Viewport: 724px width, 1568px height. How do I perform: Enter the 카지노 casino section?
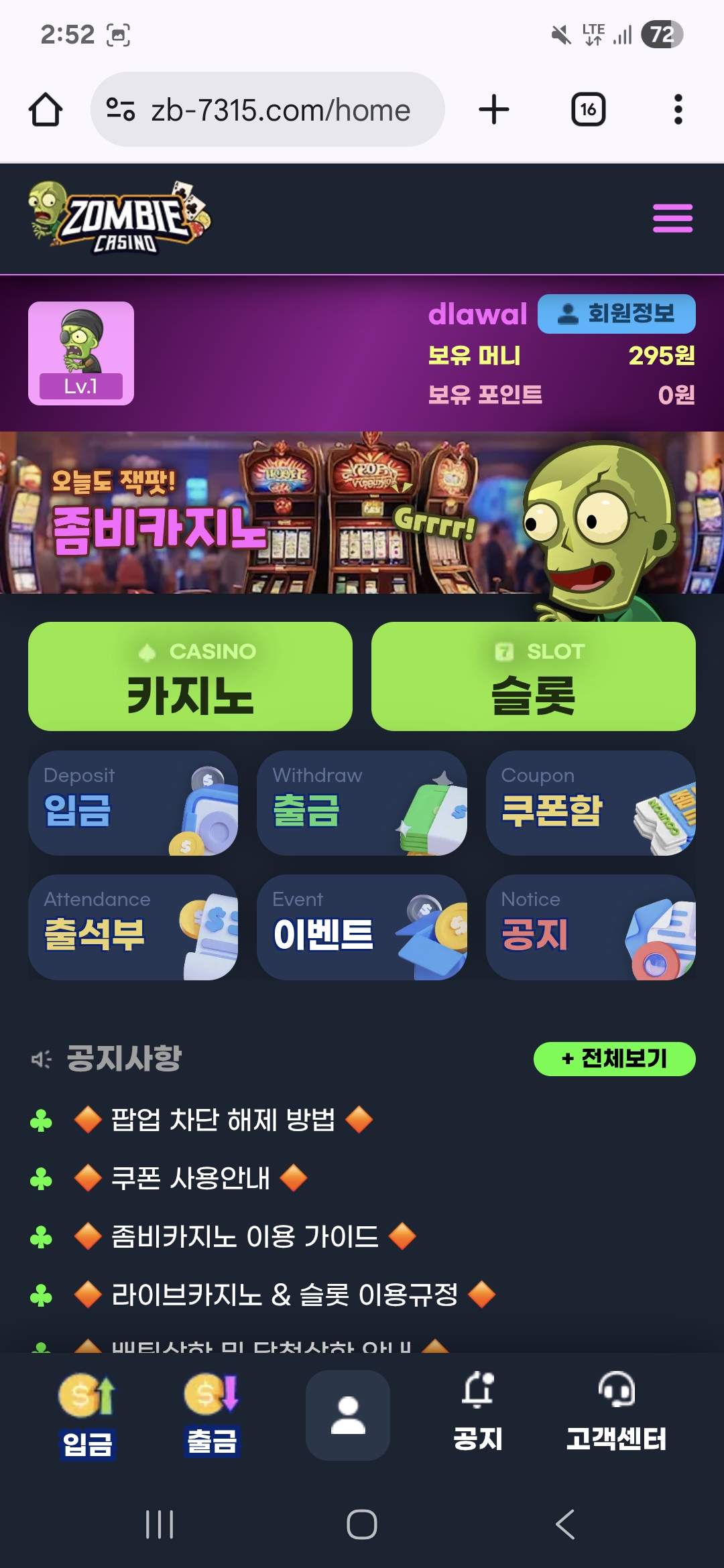pos(190,676)
